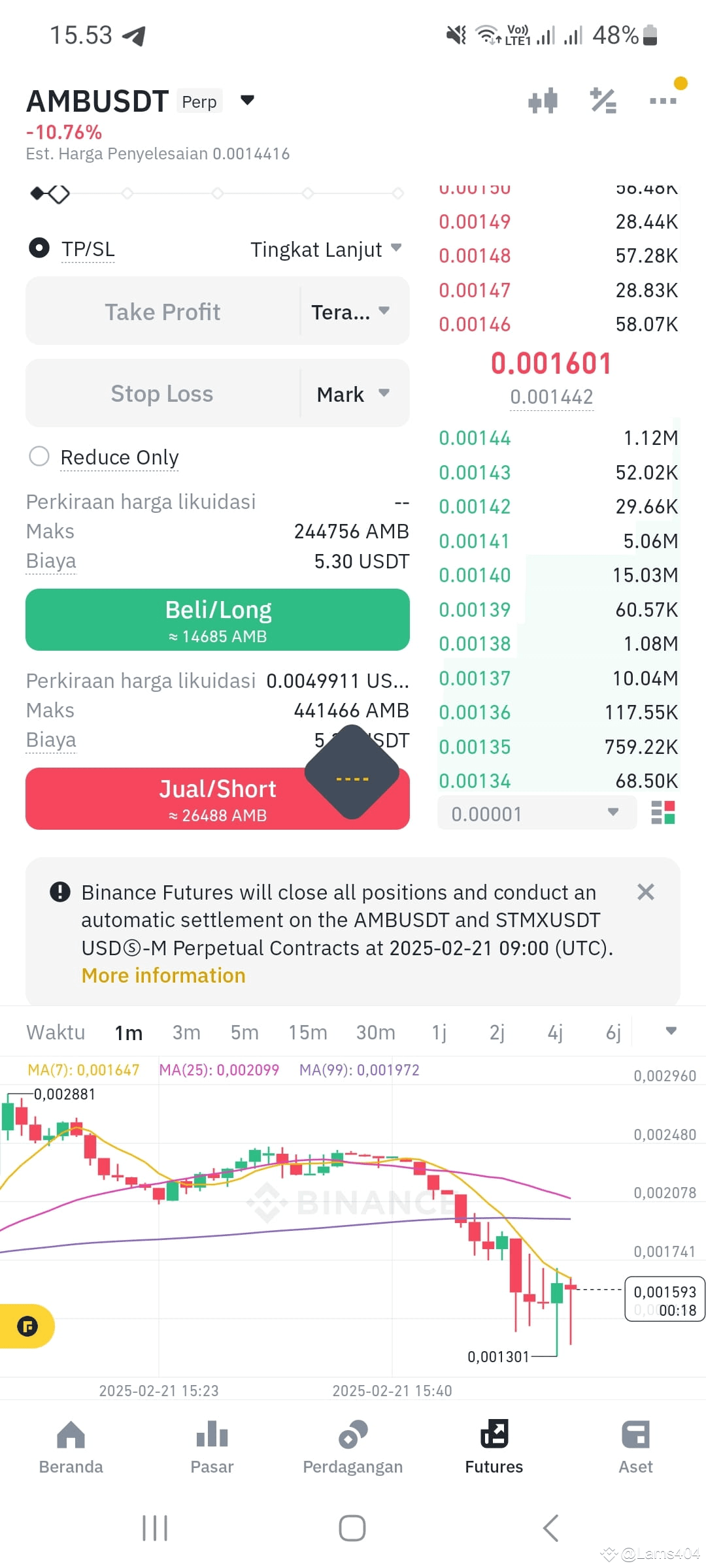
Task: Open the Stop Loss Mark price dropdown
Action: [x=352, y=393]
